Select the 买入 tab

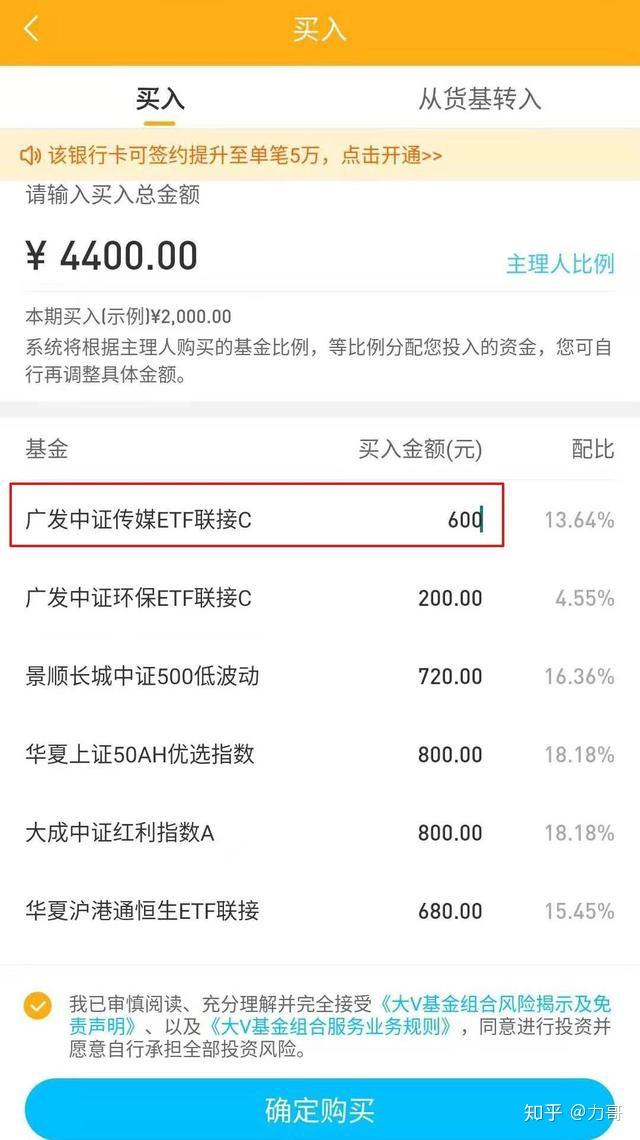(x=160, y=99)
